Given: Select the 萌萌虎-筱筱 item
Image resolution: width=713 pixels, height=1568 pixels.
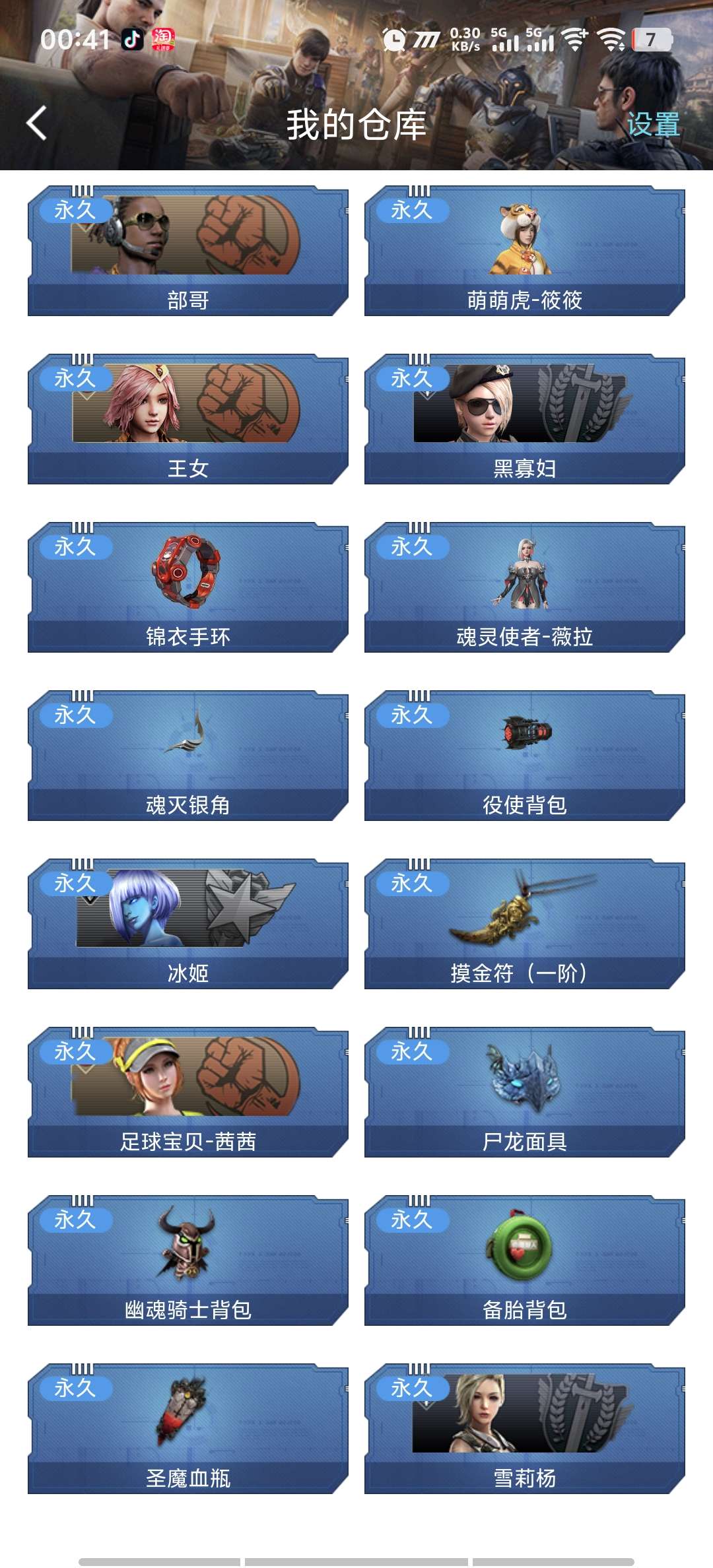Looking at the screenshot, I should click(x=525, y=251).
